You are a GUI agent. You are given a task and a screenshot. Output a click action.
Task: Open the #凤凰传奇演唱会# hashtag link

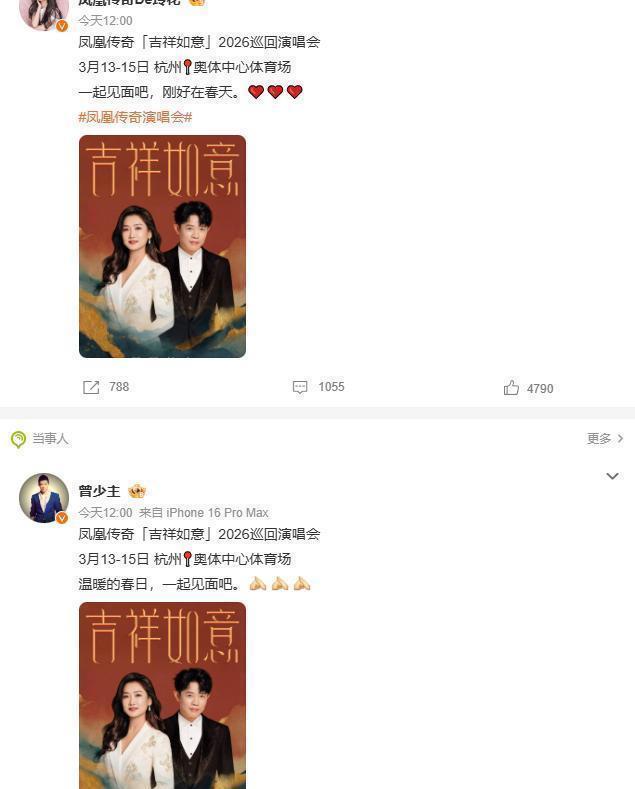point(135,116)
